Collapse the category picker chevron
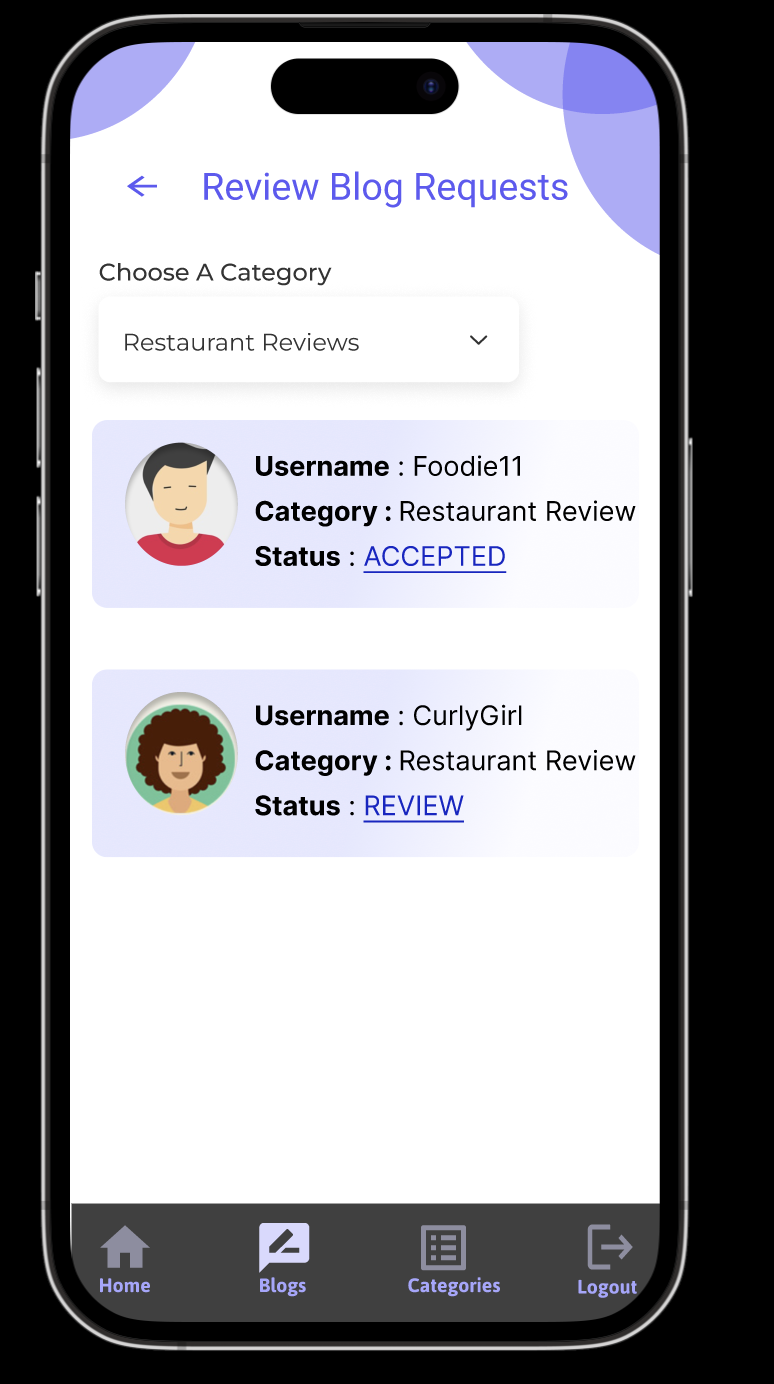This screenshot has width=774, height=1384. [x=478, y=340]
